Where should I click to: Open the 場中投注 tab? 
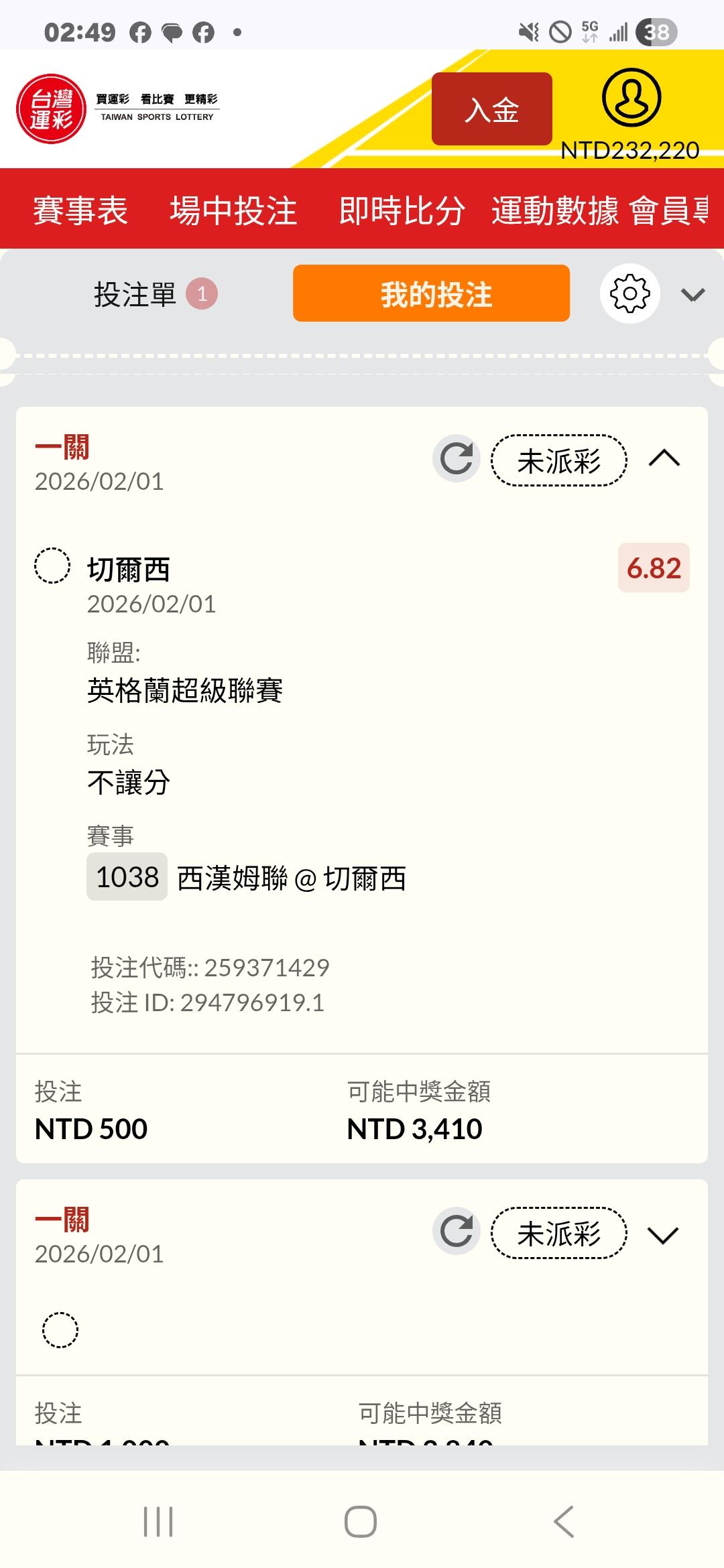(233, 210)
